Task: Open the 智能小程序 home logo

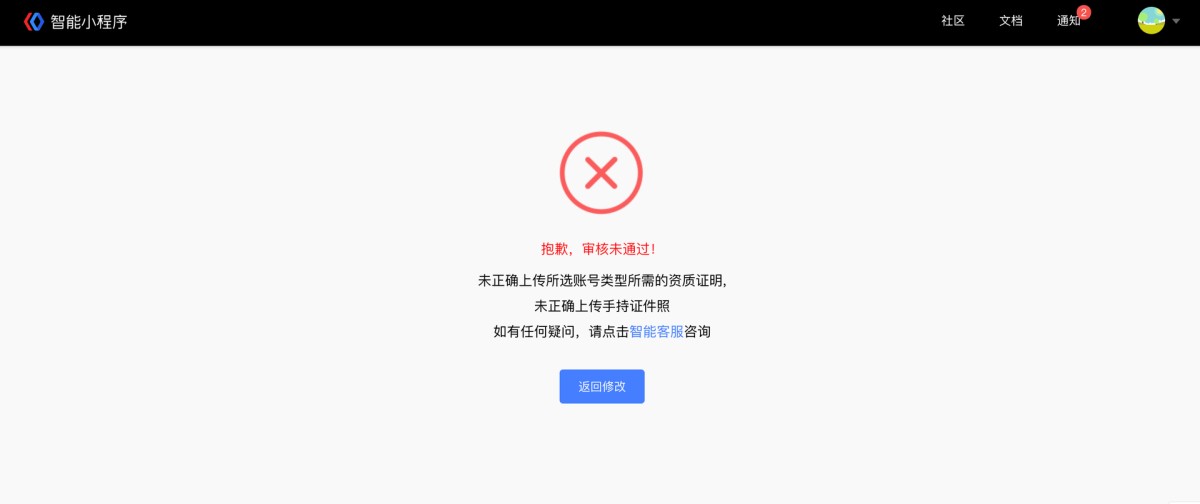Action: pos(76,21)
